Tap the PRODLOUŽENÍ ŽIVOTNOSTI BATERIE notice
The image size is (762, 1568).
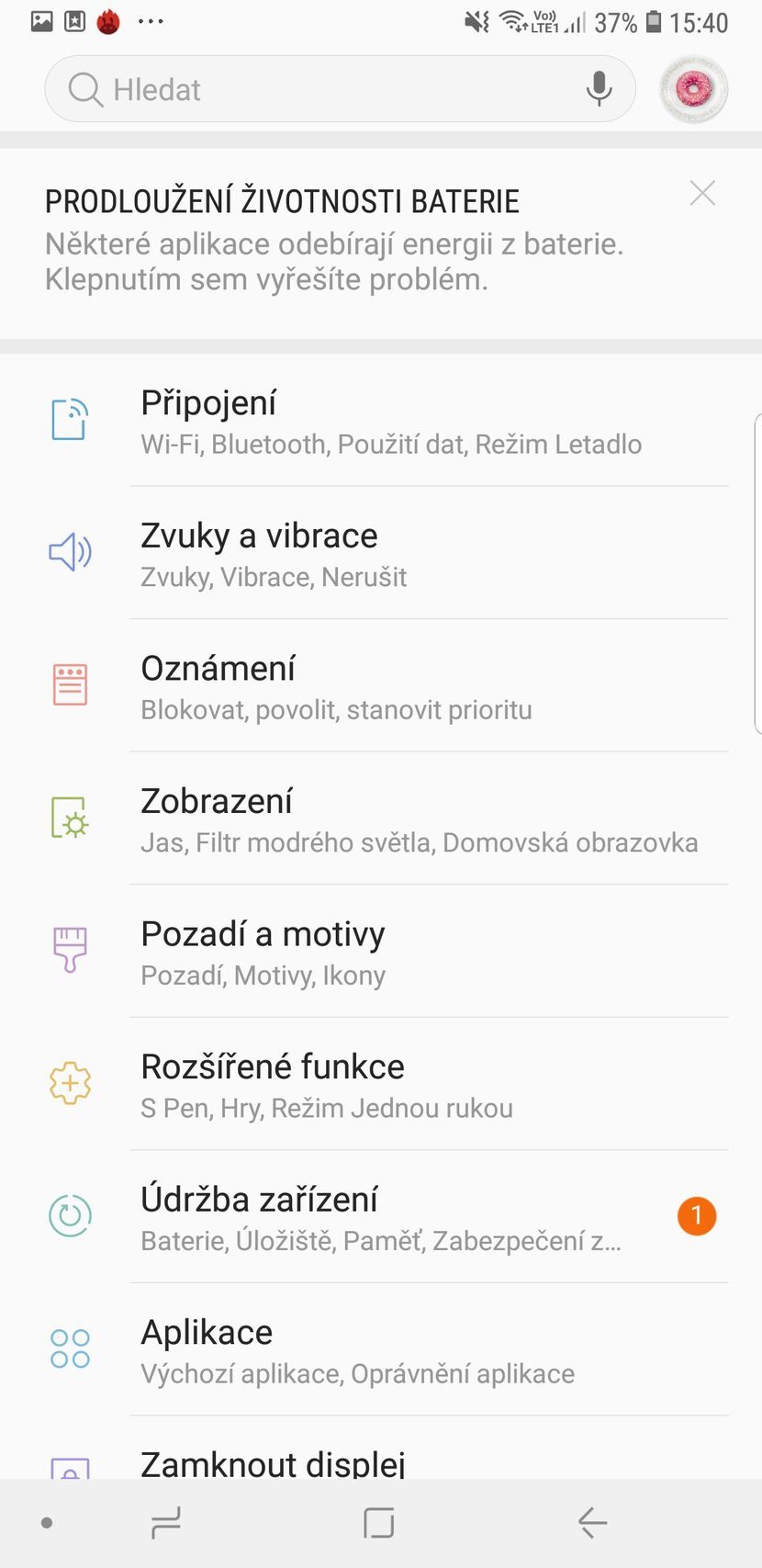coord(283,200)
